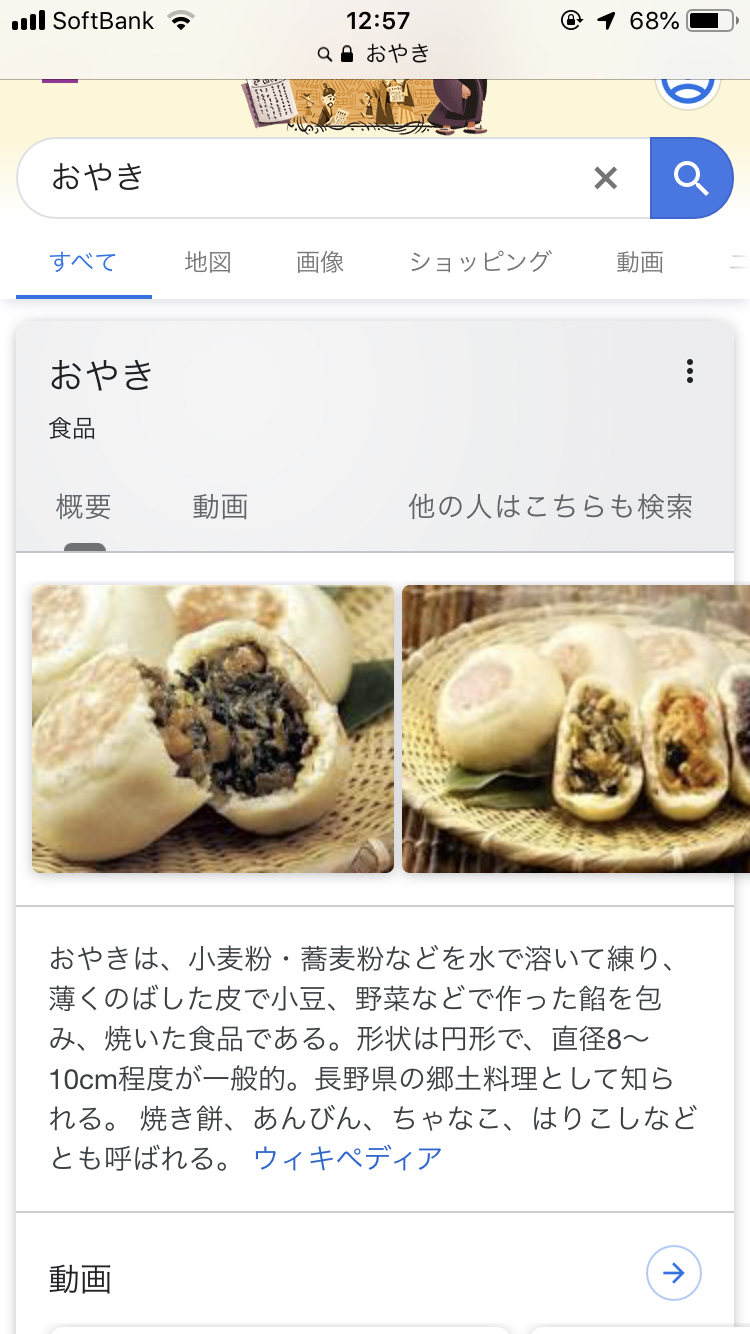Switch to the 地図 tab
Image resolution: width=750 pixels, height=1334 pixels.
(208, 262)
